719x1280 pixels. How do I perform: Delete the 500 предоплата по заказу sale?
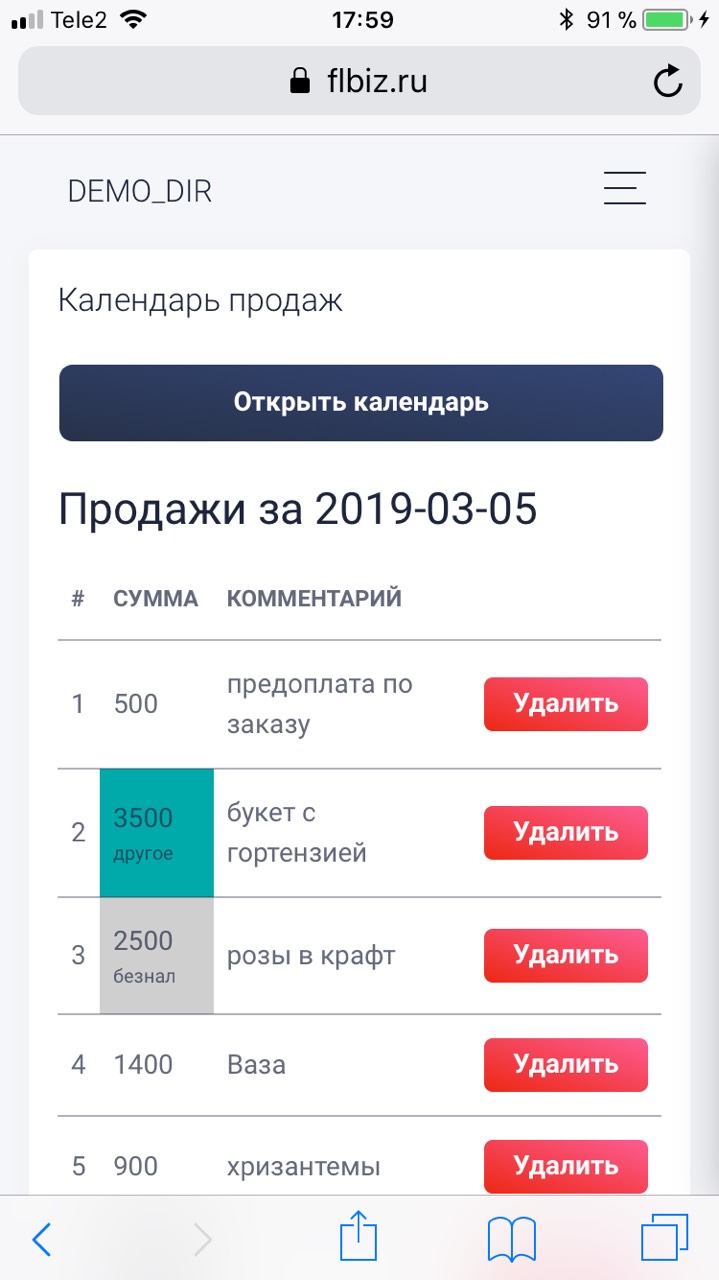point(566,704)
